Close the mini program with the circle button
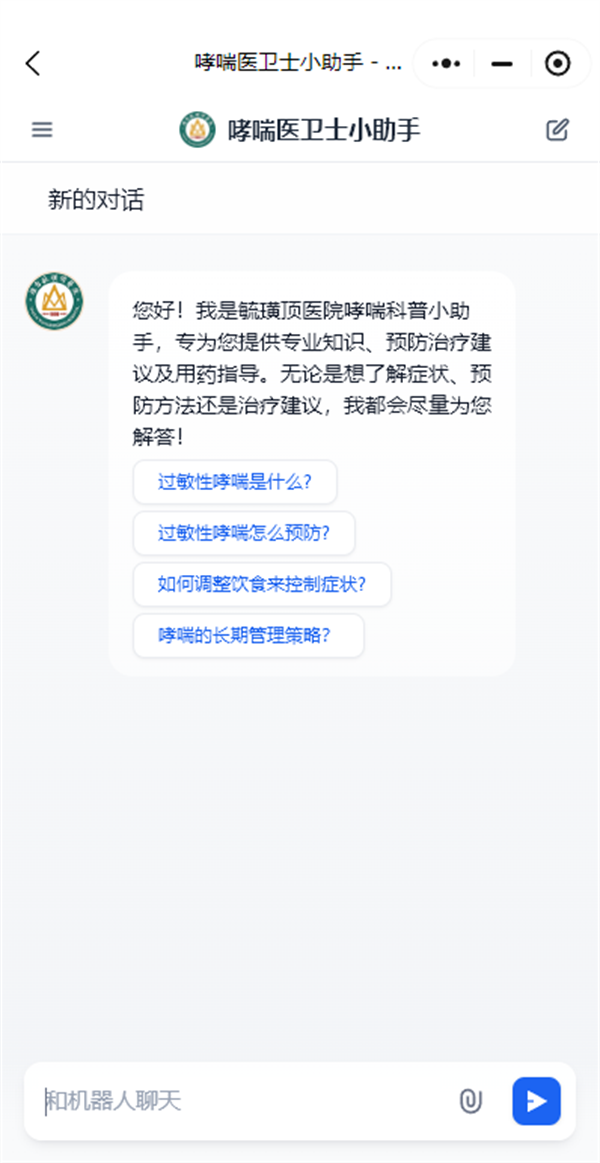 click(x=557, y=64)
